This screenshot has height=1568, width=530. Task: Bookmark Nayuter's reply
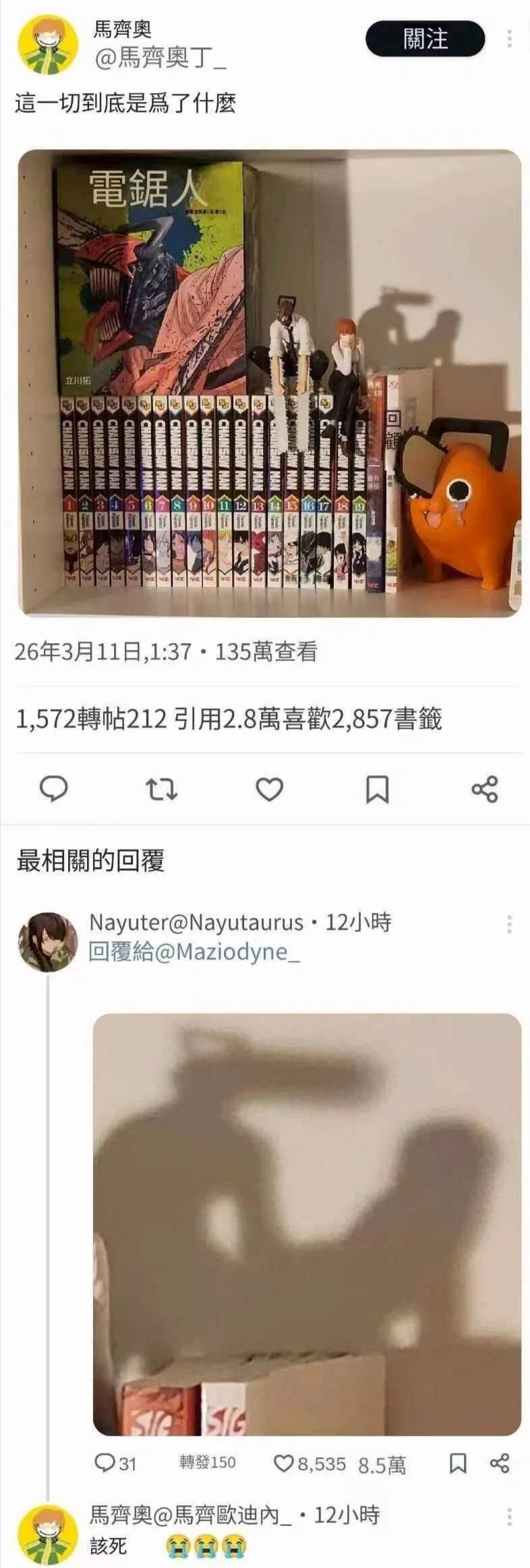(458, 1463)
